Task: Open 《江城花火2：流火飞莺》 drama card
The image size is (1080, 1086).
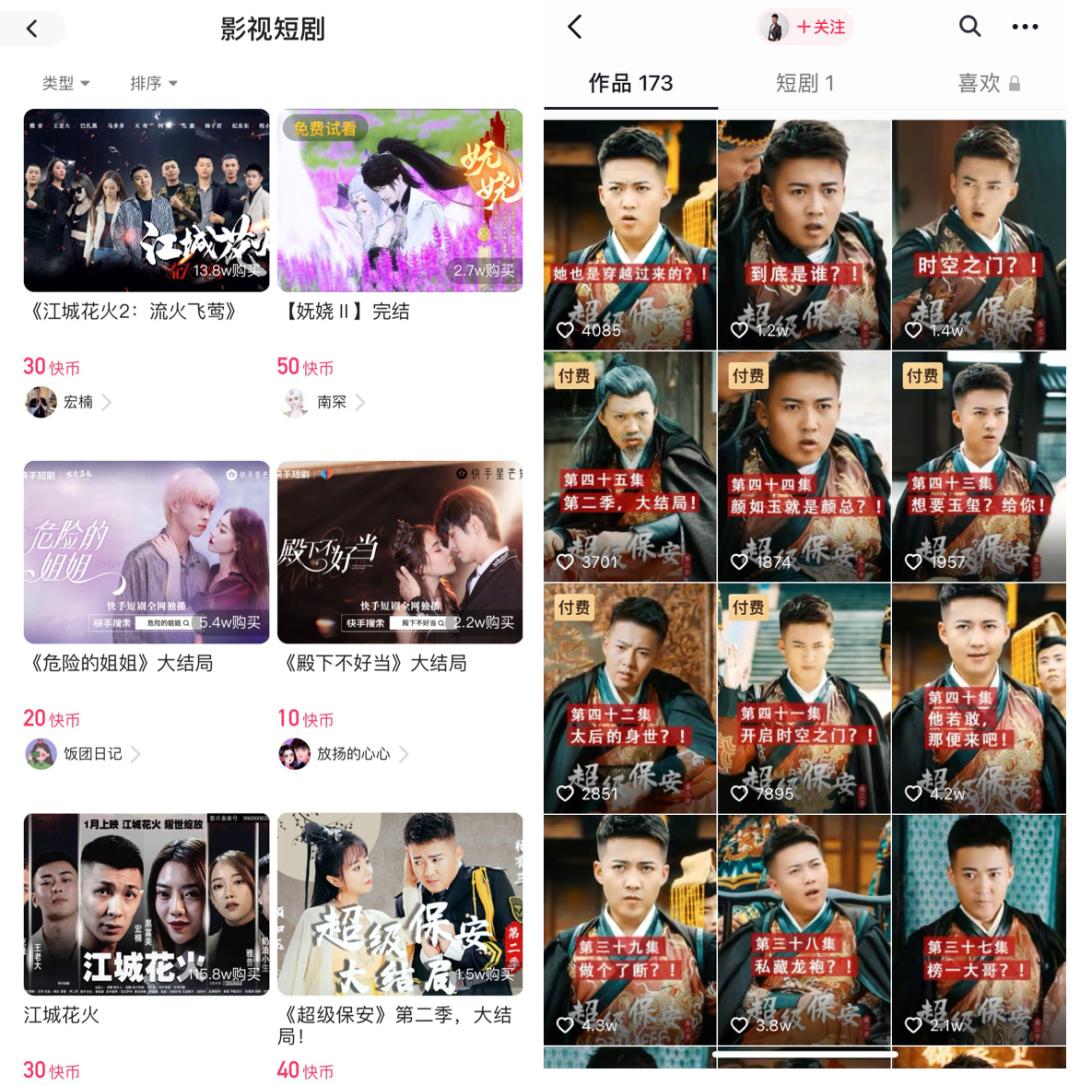Action: 147,200
